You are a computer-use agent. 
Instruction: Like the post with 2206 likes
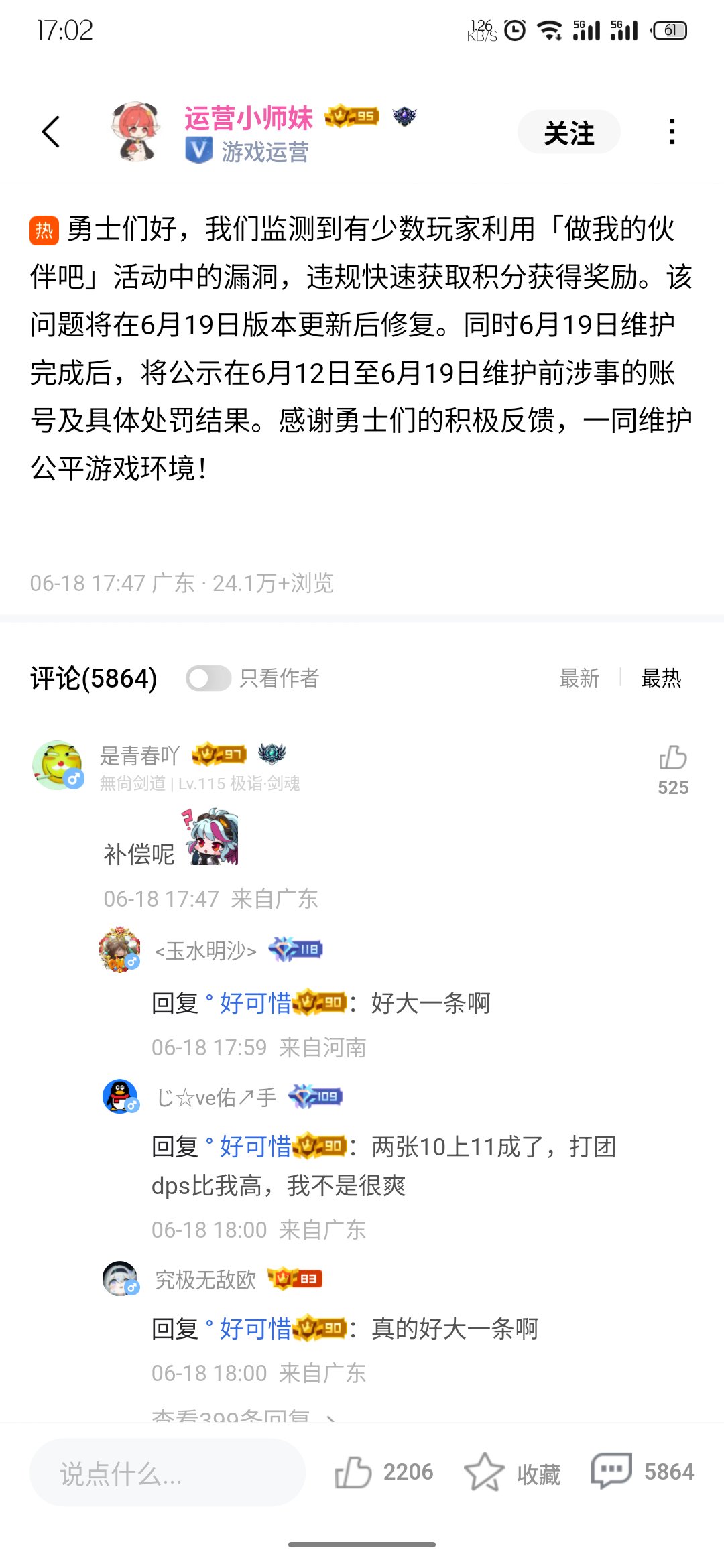pos(354,1472)
